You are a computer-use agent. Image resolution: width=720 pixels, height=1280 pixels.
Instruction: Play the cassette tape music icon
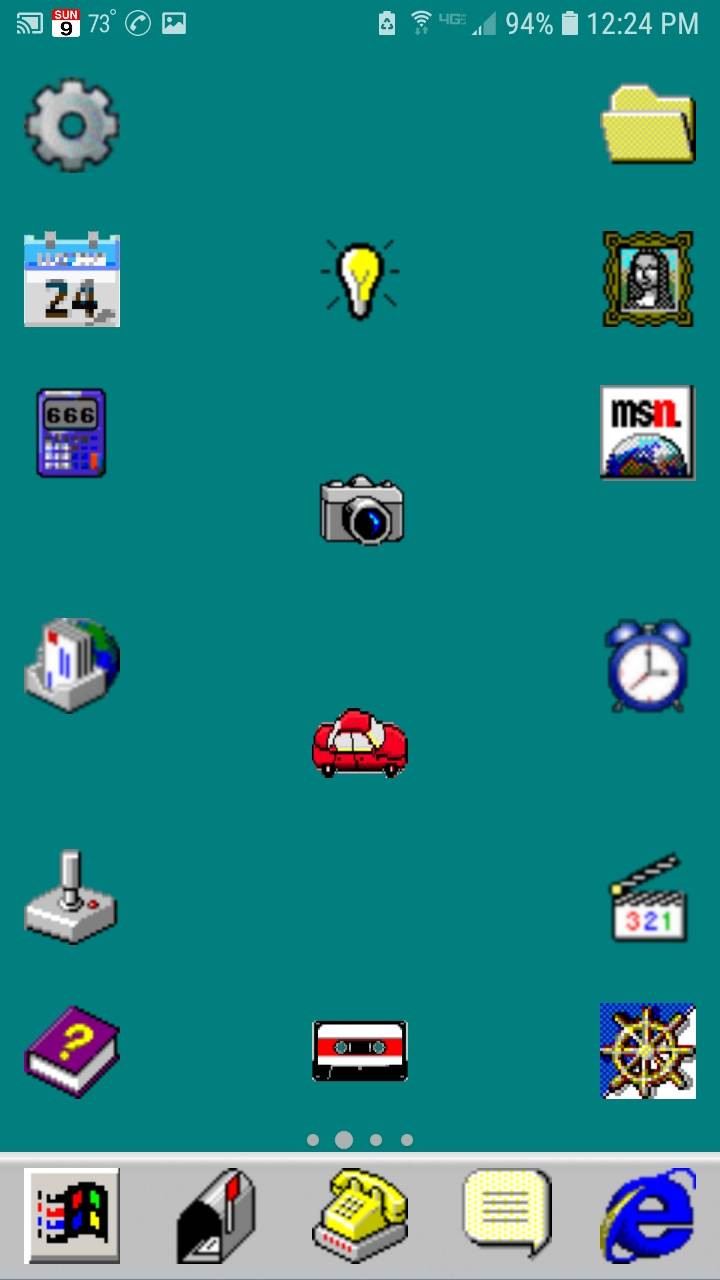click(x=360, y=1050)
